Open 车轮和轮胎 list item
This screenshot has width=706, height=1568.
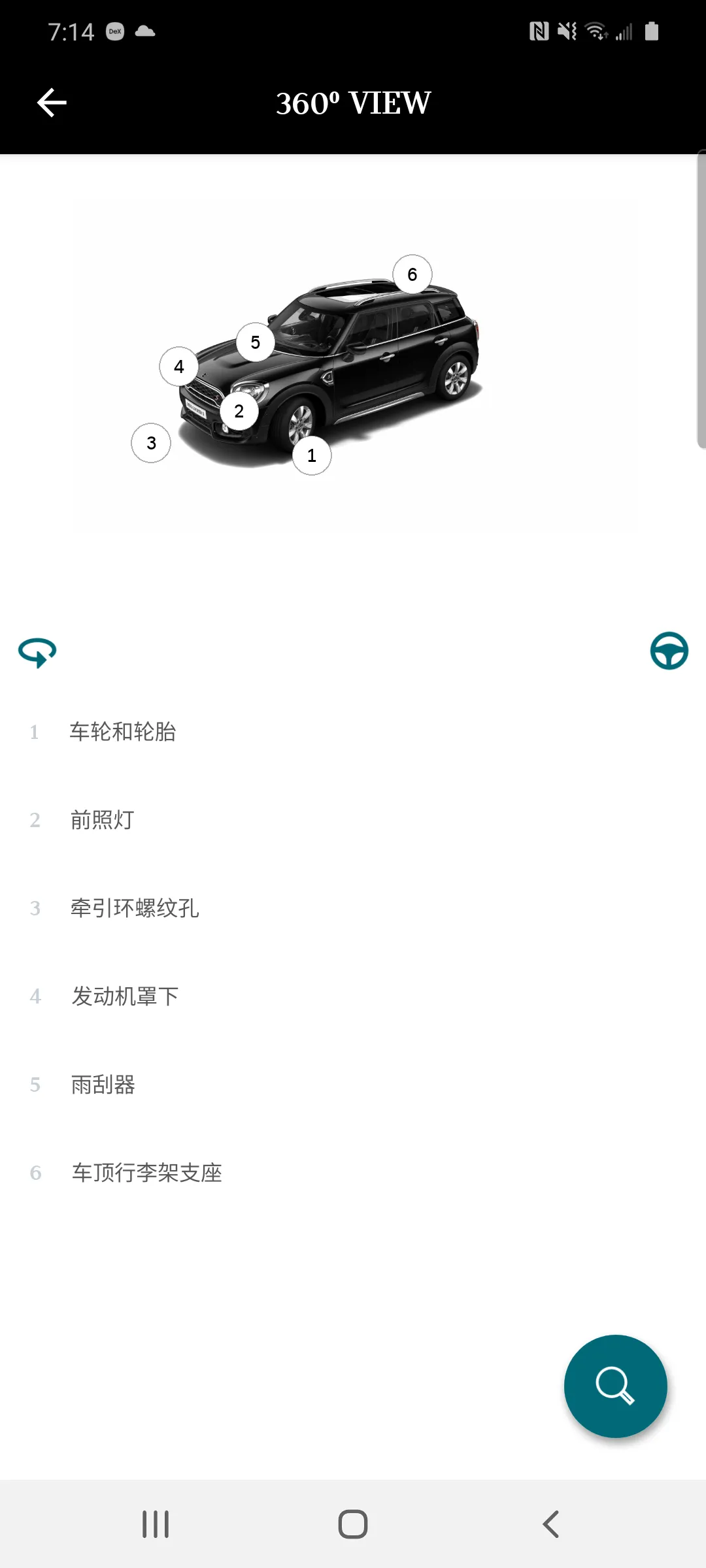(x=123, y=732)
